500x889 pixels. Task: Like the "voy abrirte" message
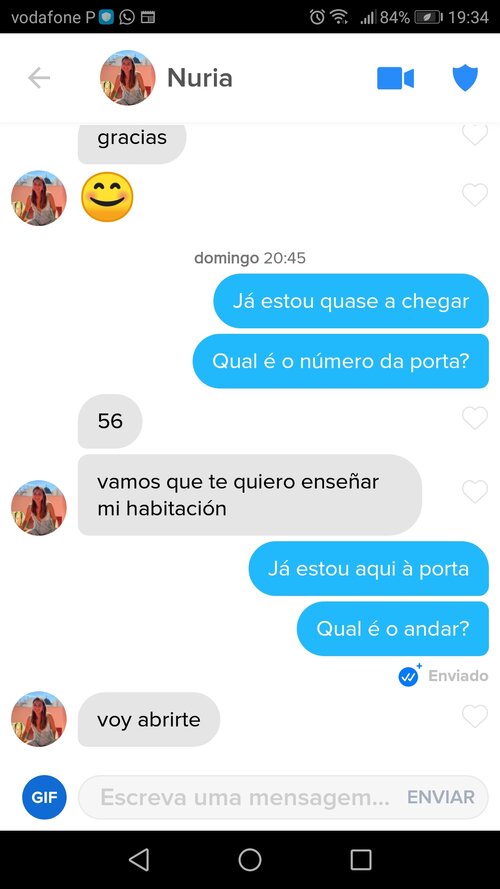[475, 716]
